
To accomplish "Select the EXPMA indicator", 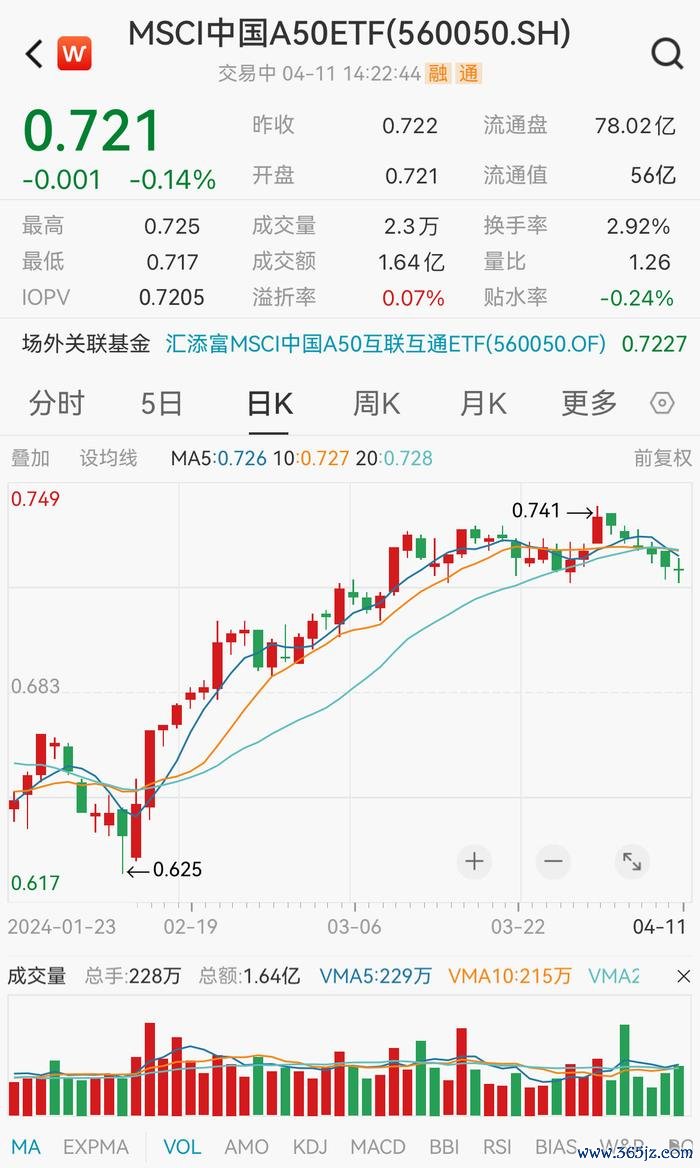I will coord(95,1147).
